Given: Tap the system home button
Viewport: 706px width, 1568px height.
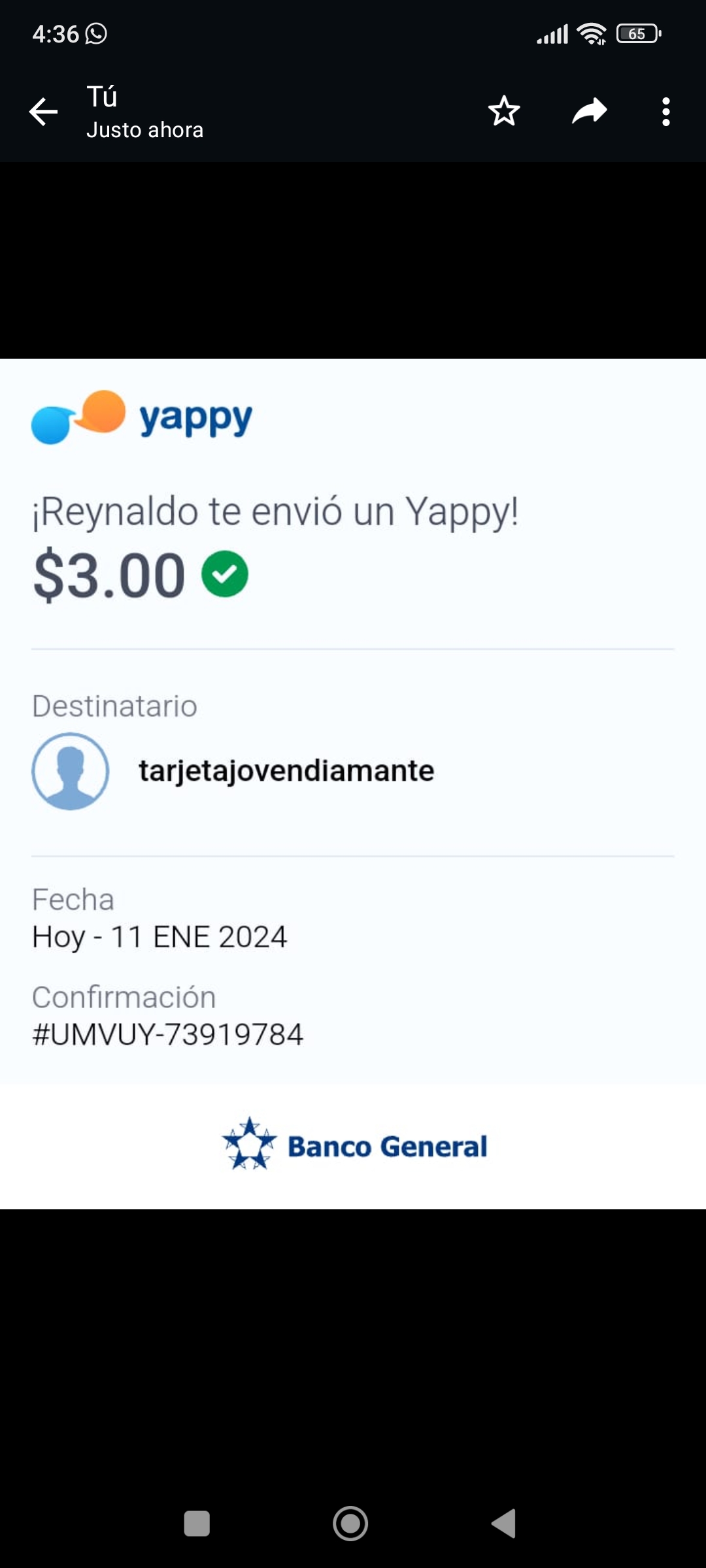Looking at the screenshot, I should click(350, 1524).
